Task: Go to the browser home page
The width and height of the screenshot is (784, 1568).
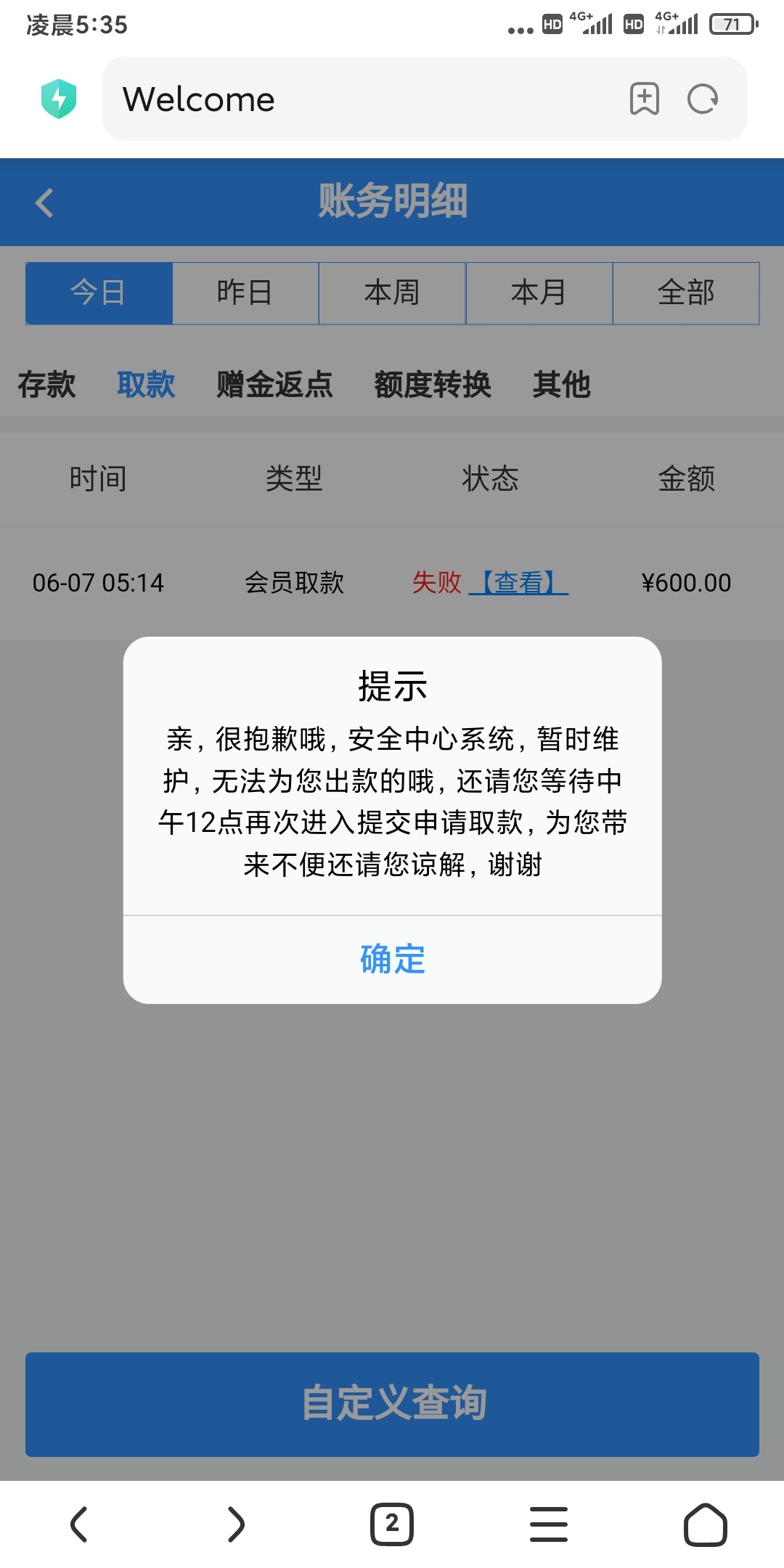Action: [705, 1524]
